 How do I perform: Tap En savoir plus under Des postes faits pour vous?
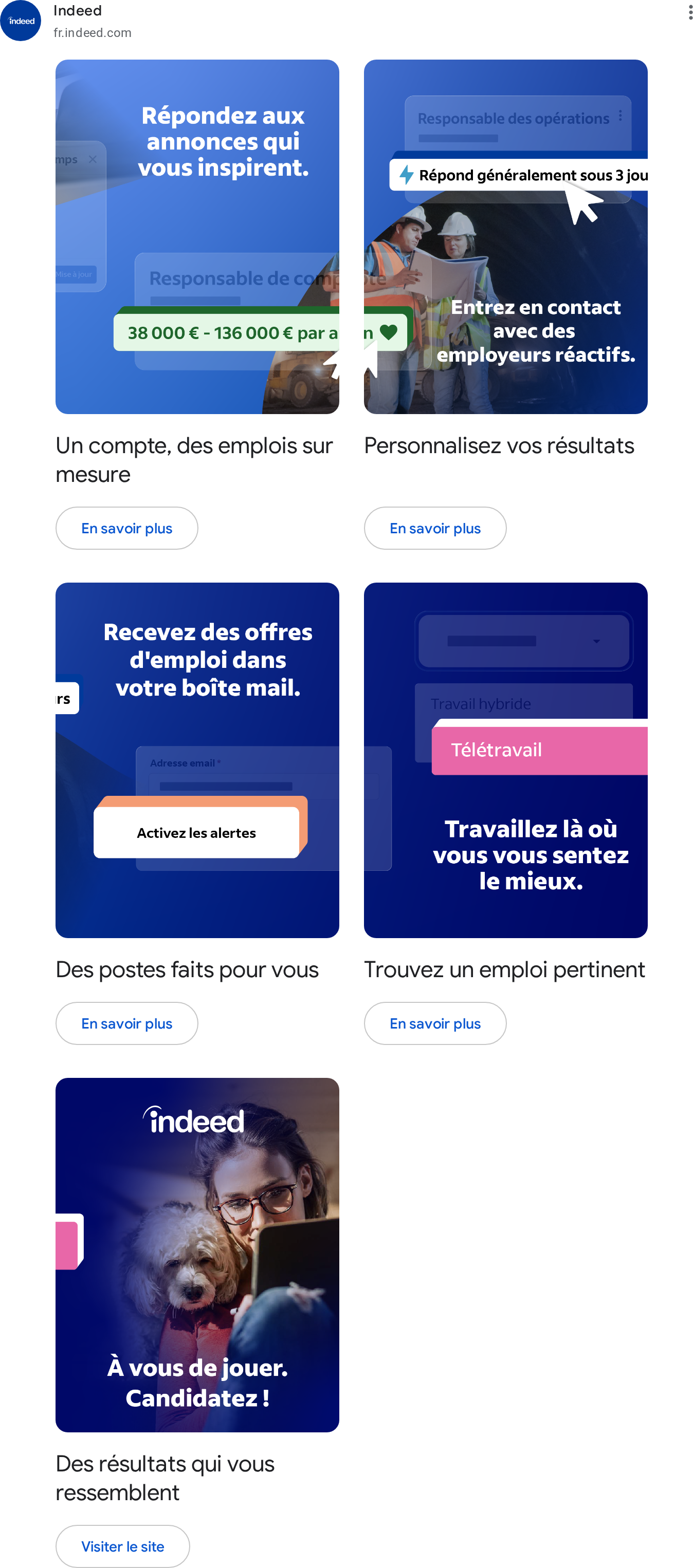[126, 1023]
